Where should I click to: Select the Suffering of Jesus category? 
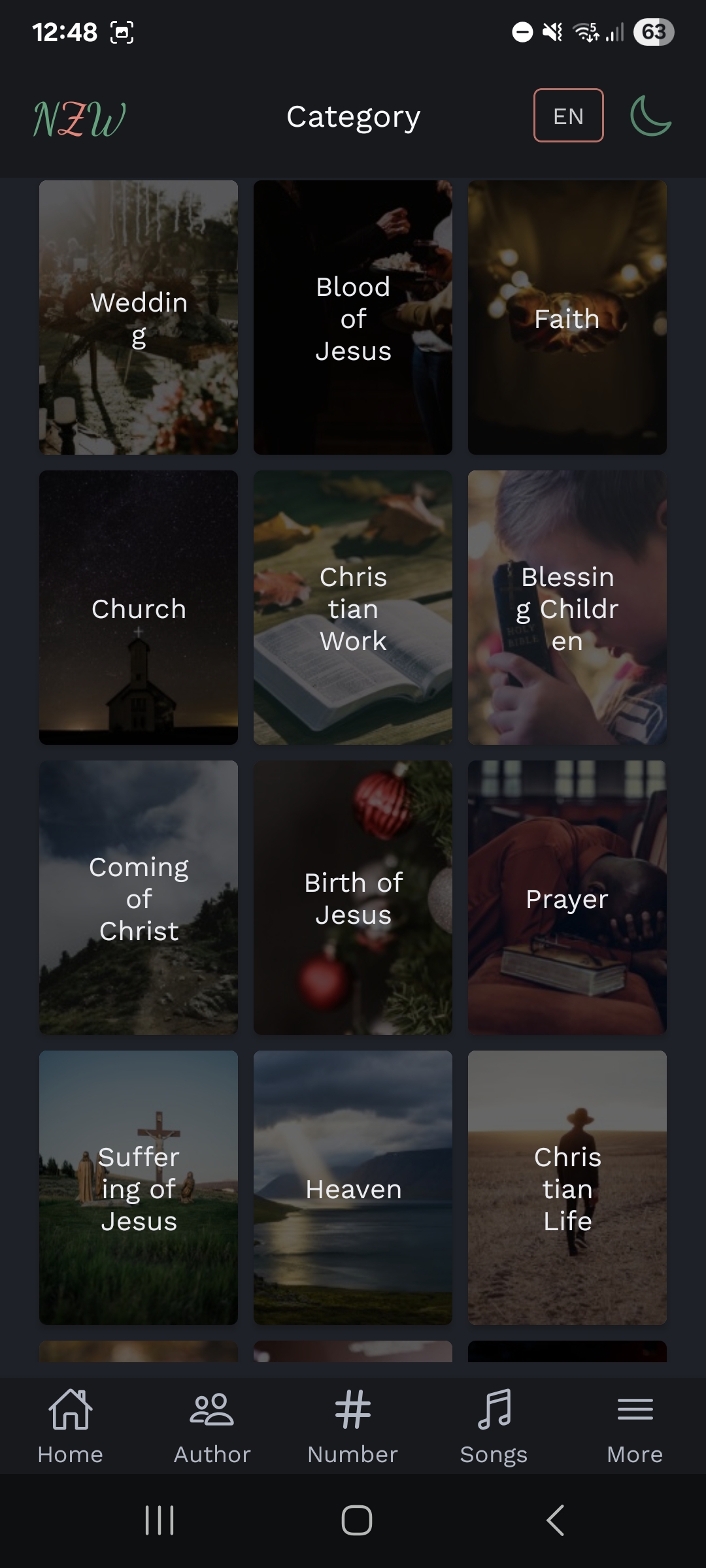coord(139,1188)
